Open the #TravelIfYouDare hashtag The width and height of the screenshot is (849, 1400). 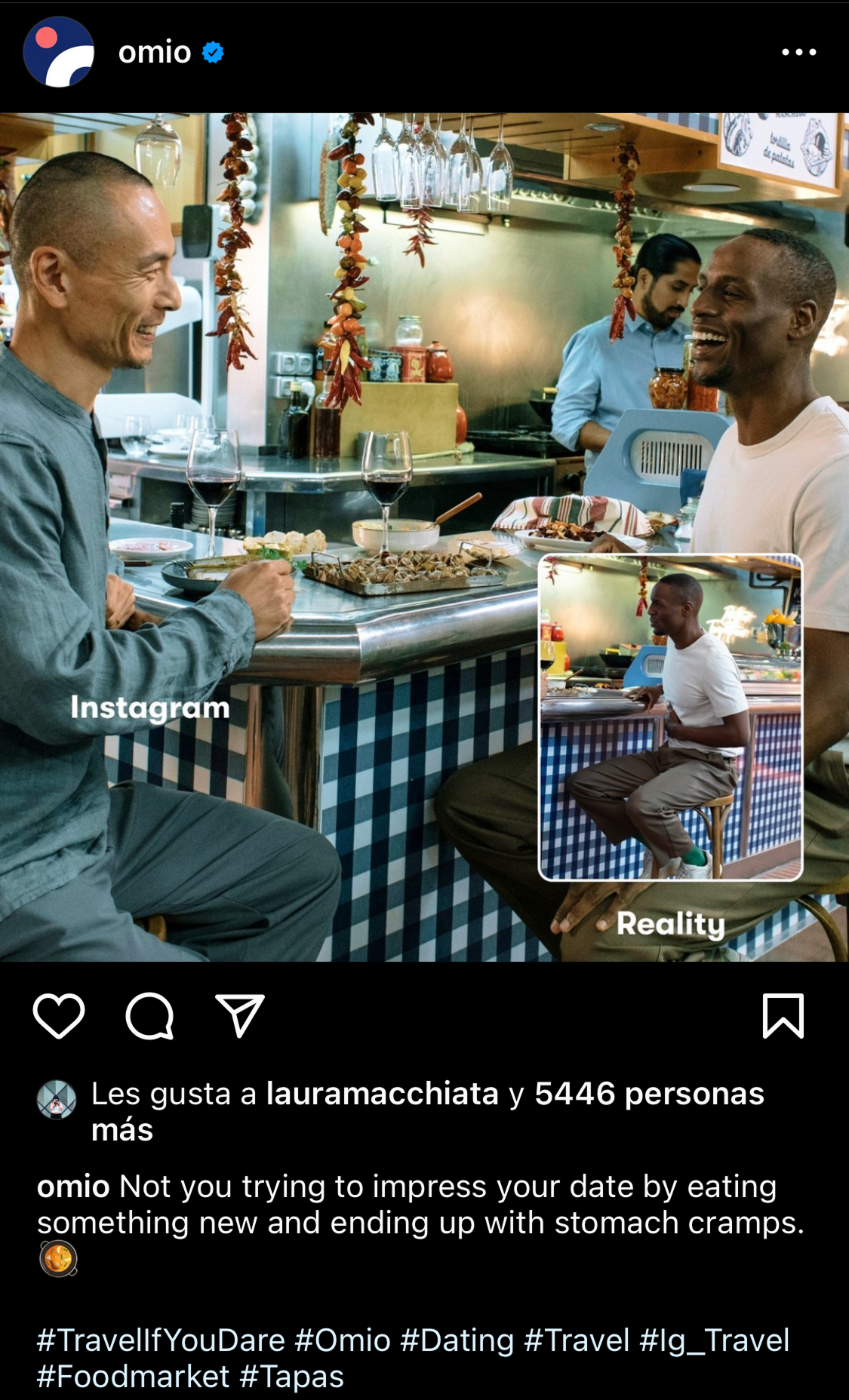pos(161,1340)
